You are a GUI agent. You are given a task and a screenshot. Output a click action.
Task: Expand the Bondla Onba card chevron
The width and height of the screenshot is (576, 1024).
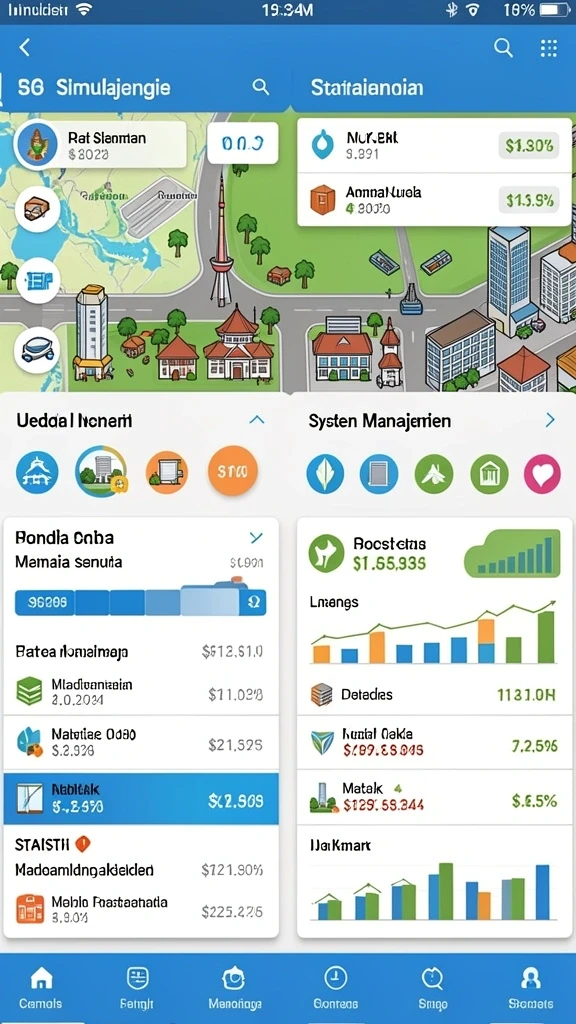[x=256, y=537]
